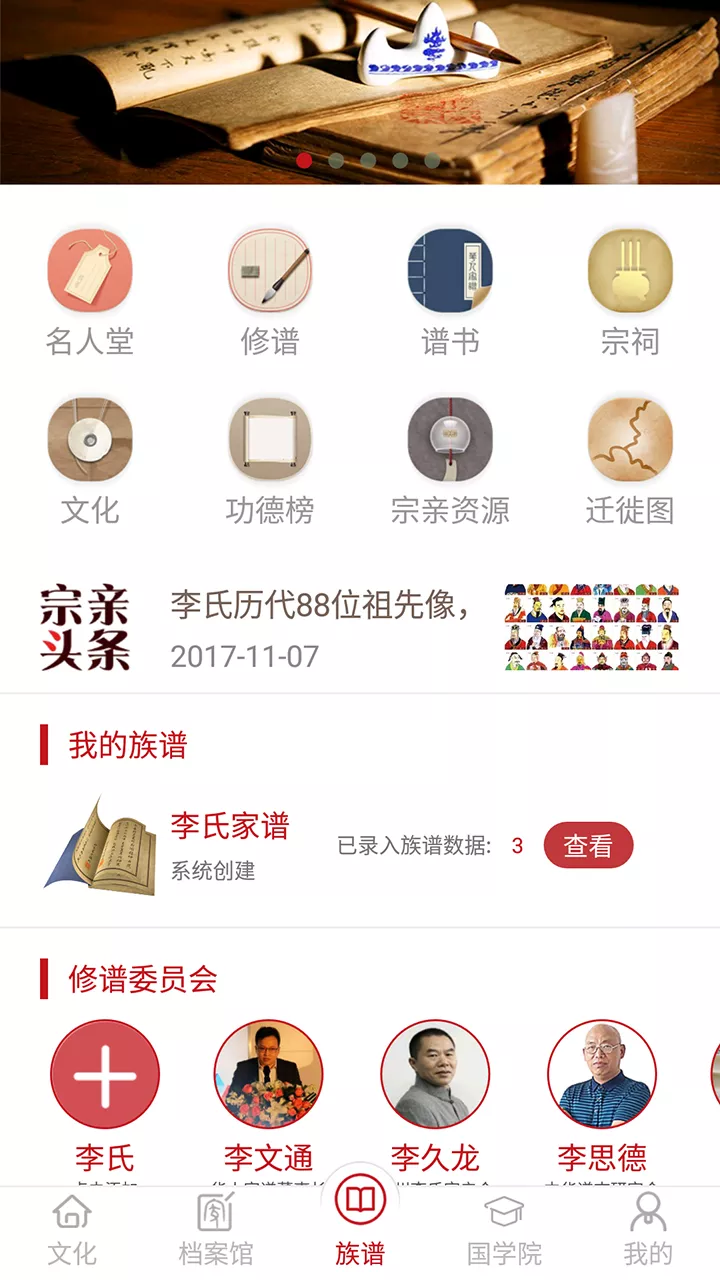This screenshot has height=1280, width=720.
Task: Switch to the 文化 tab in bottom bar
Action: coord(72,1230)
